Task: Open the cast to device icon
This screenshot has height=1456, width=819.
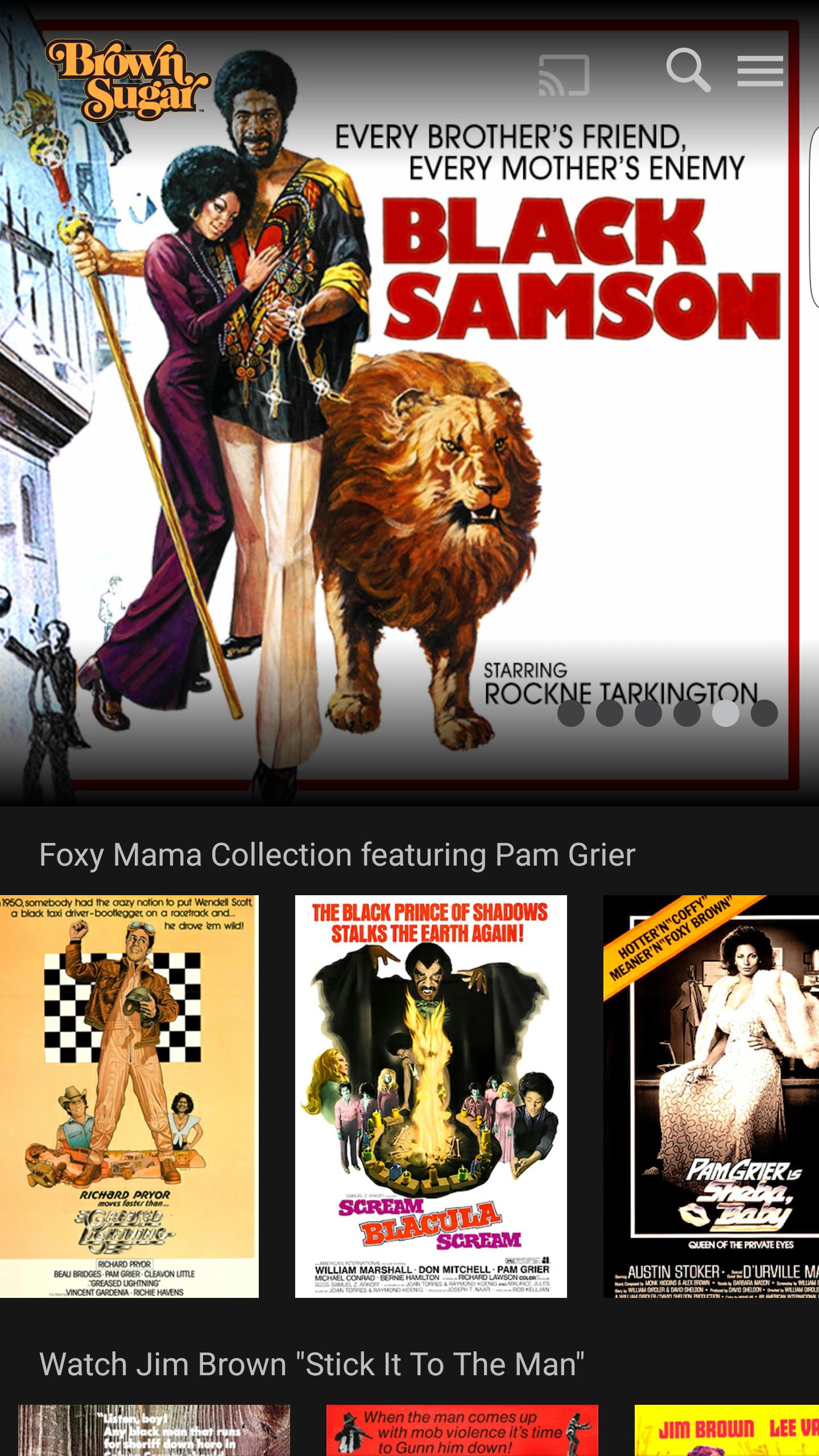Action: [x=564, y=75]
